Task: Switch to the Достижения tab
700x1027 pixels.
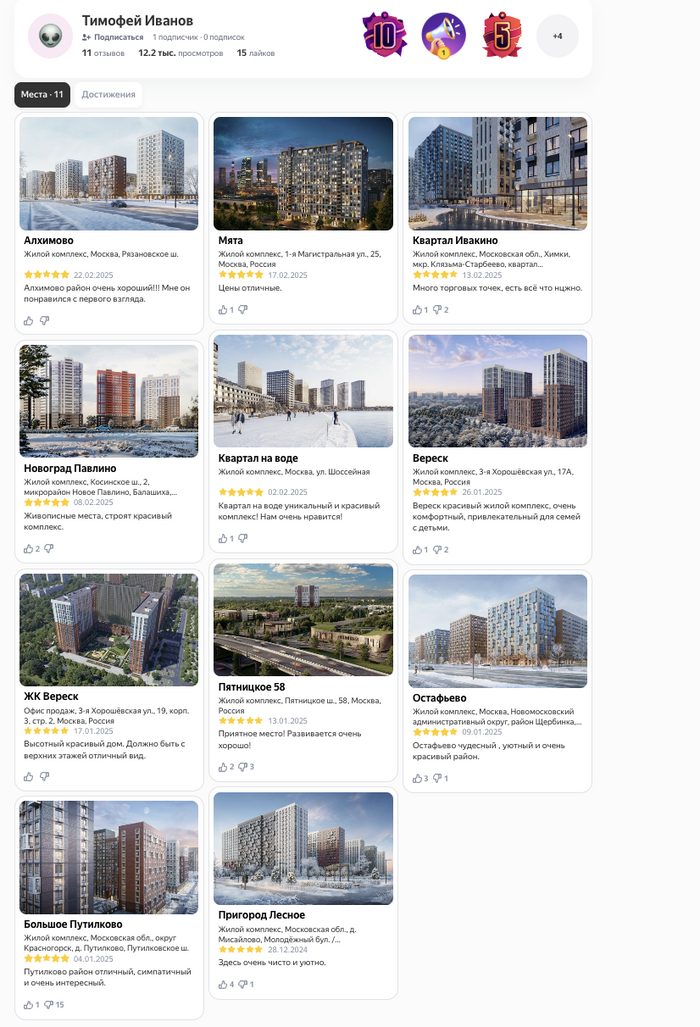Action: (108, 95)
